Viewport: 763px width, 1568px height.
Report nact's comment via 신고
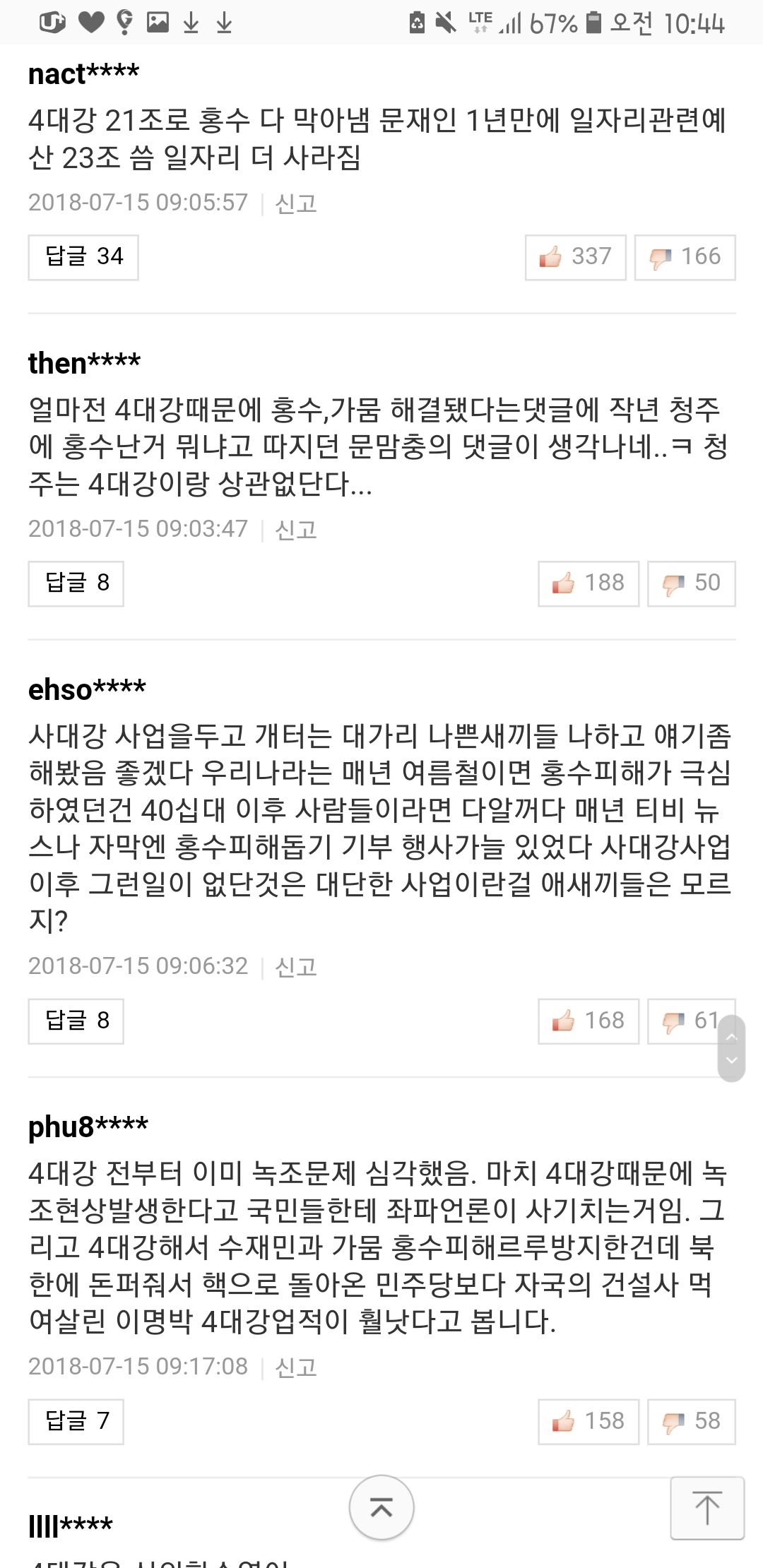pos(295,203)
